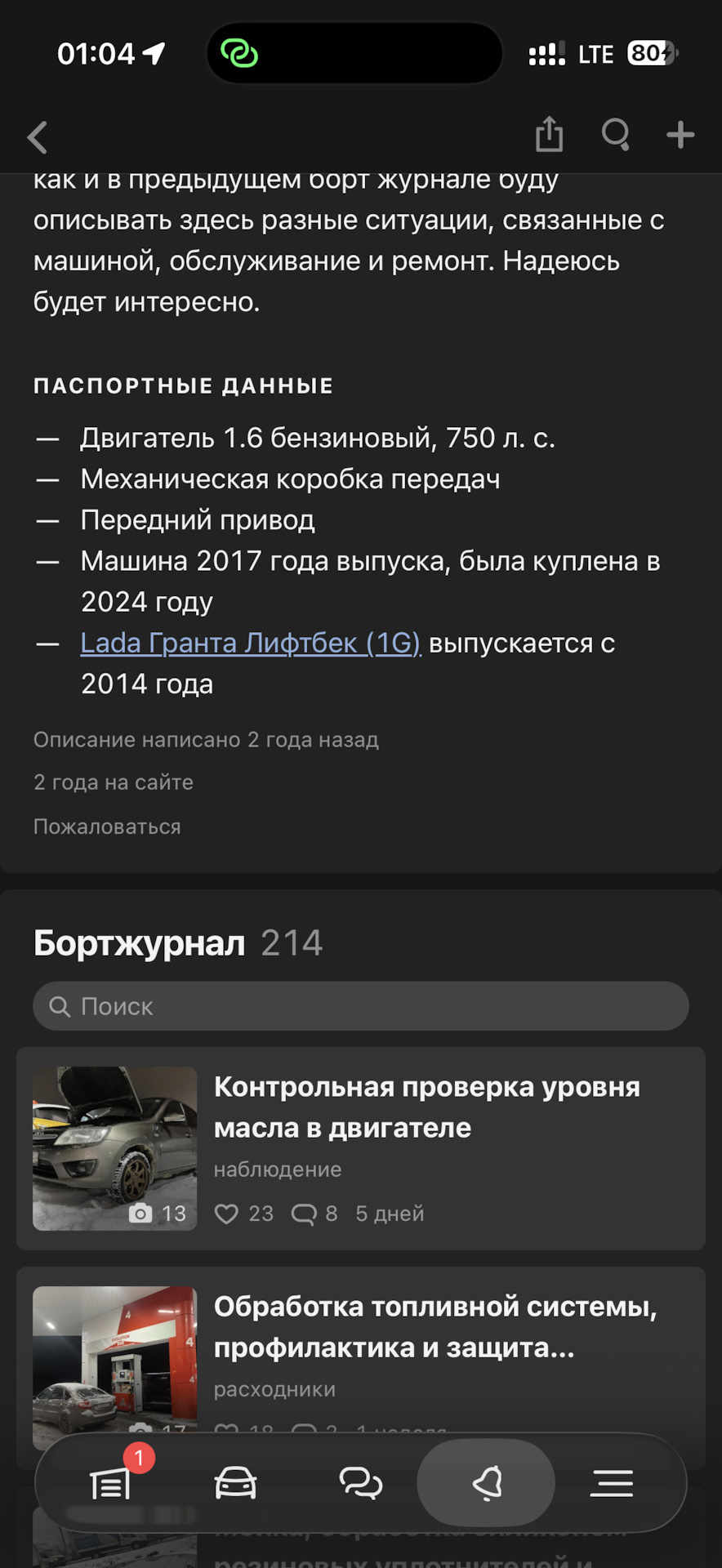Open the notifications bell tab
Viewport: 722px width, 1568px height.
click(486, 1483)
